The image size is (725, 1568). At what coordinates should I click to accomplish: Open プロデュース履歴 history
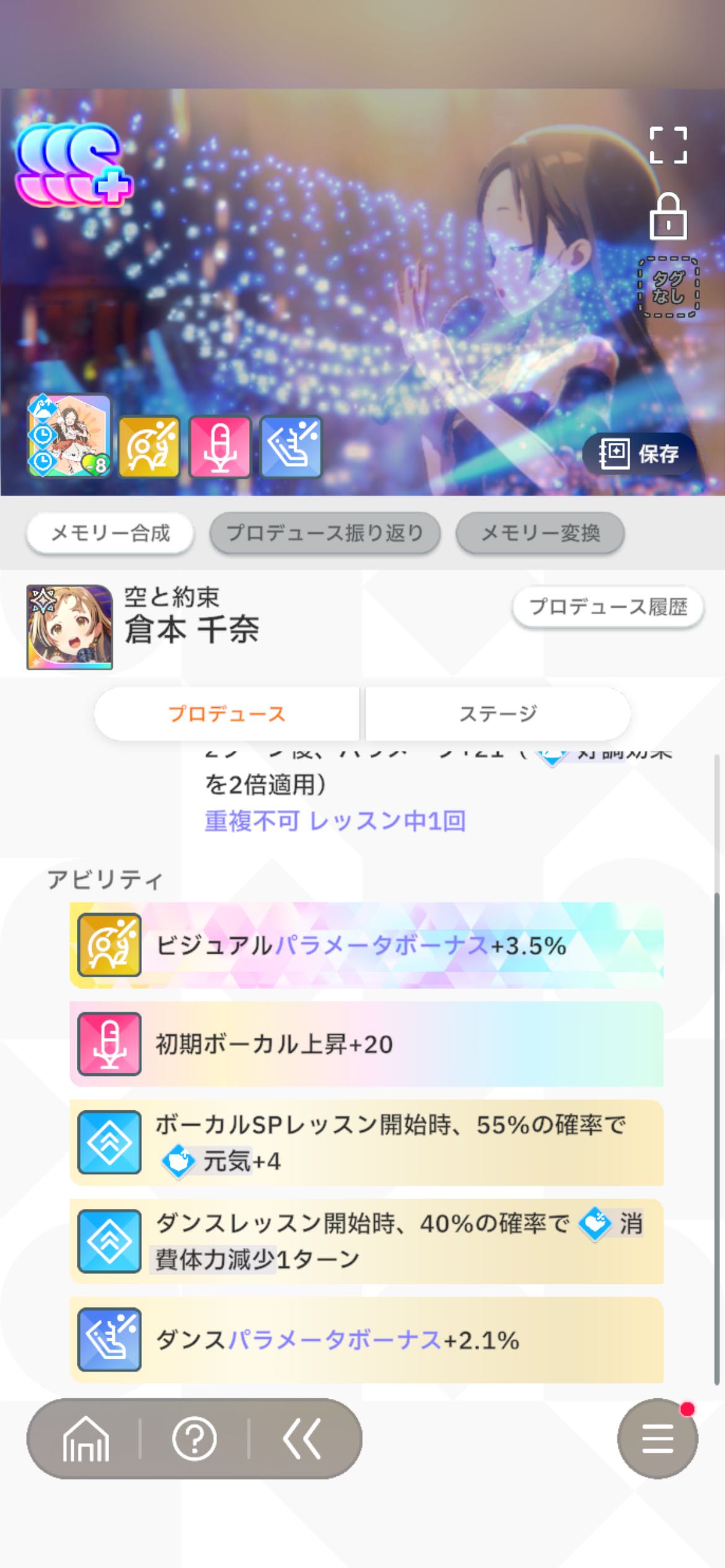pyautogui.click(x=608, y=607)
